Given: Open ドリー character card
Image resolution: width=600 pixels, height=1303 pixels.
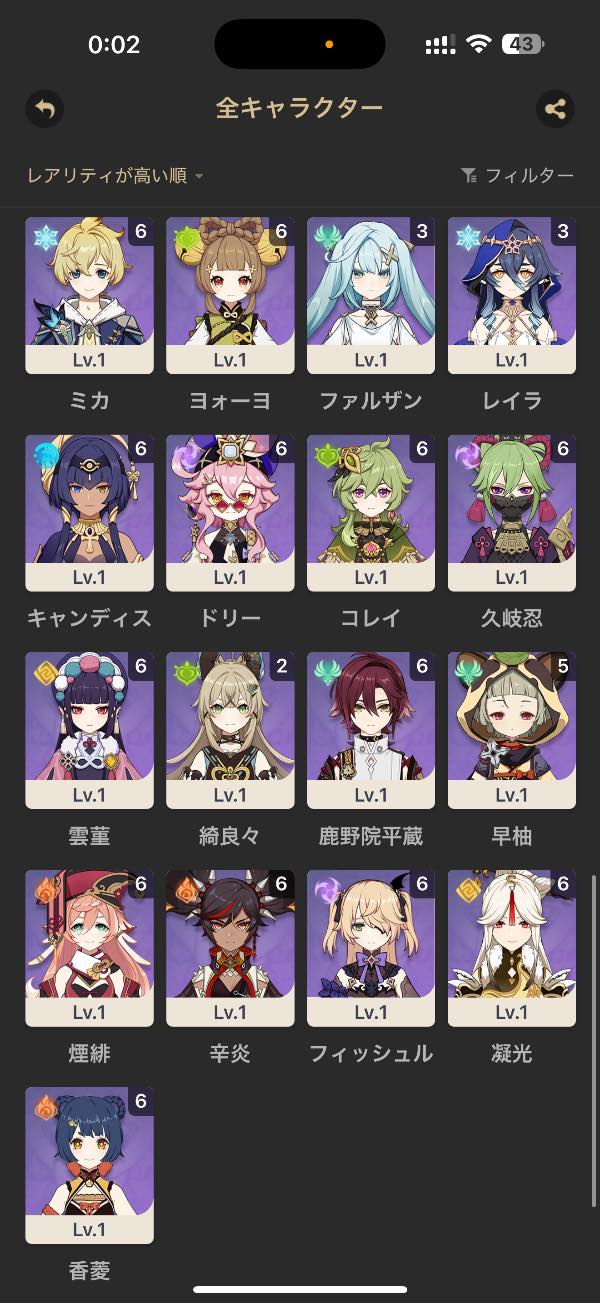Looking at the screenshot, I should coord(230,512).
